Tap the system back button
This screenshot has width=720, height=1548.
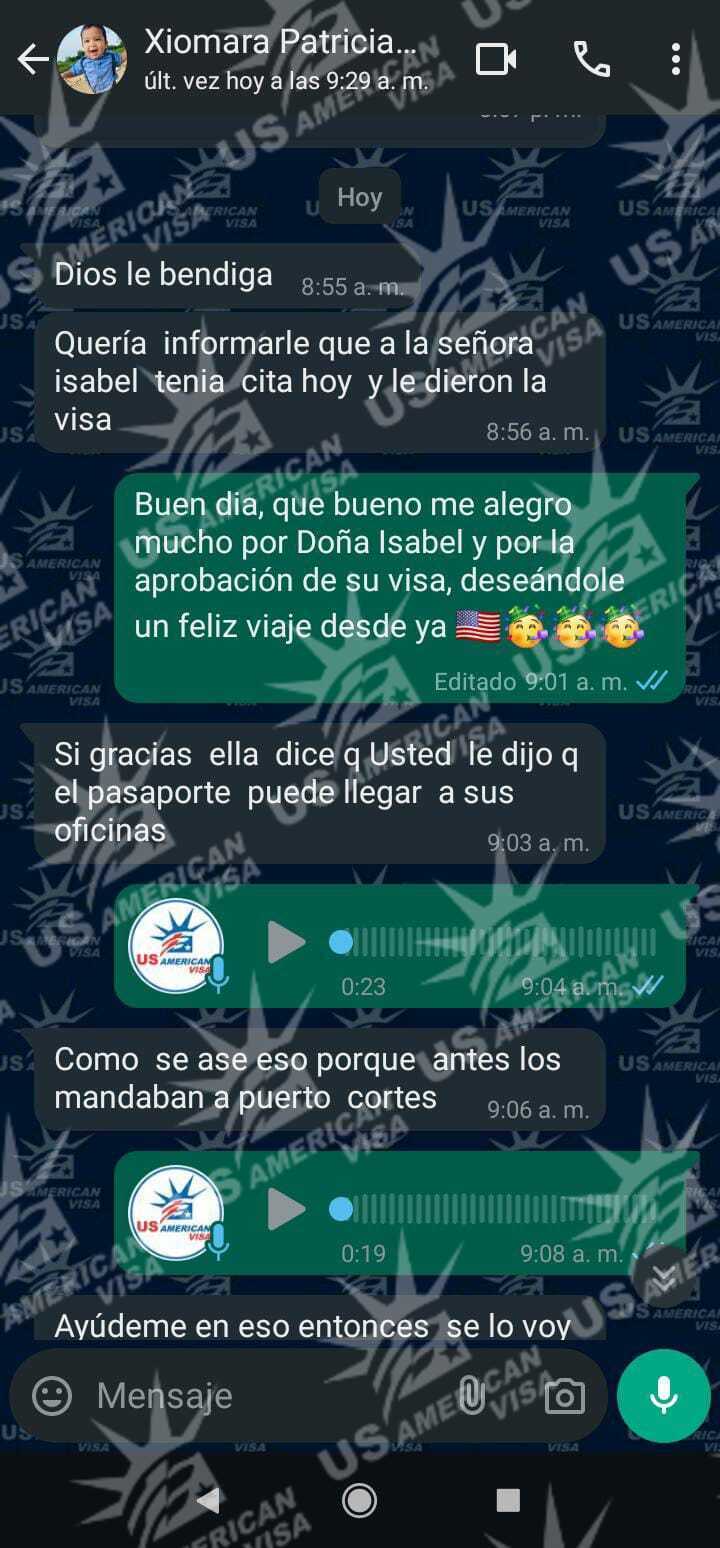click(x=208, y=1499)
